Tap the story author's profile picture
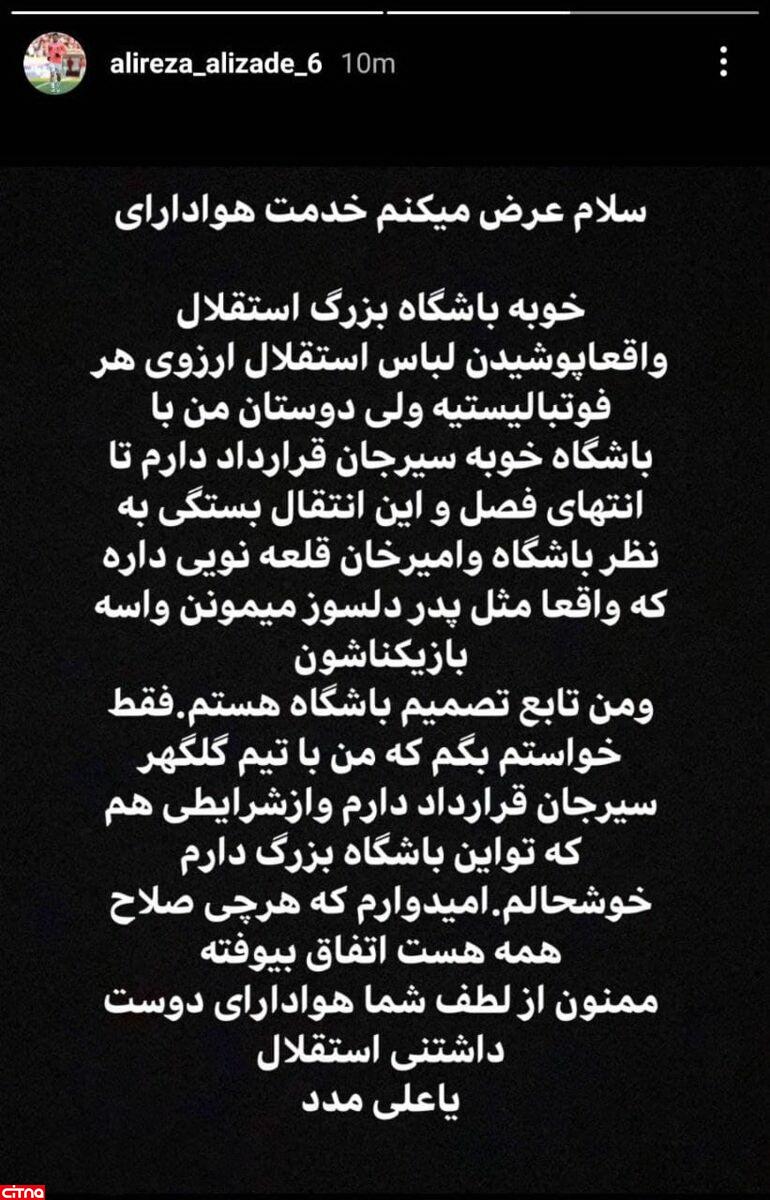The width and height of the screenshot is (770, 1200). [x=53, y=62]
